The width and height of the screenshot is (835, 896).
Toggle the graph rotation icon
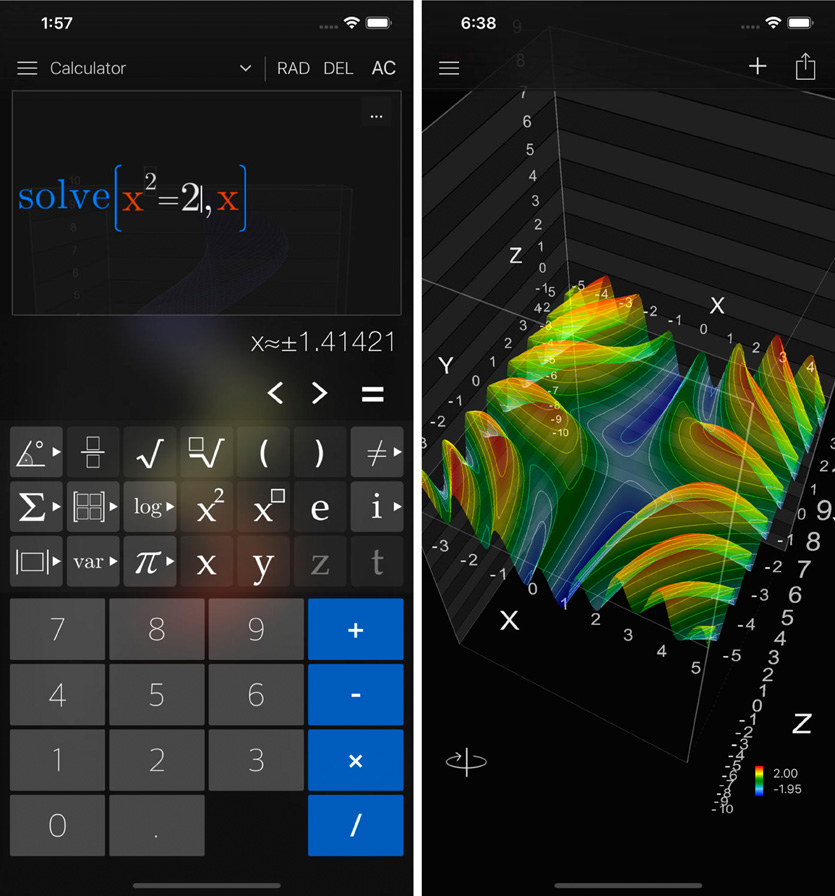click(x=466, y=762)
